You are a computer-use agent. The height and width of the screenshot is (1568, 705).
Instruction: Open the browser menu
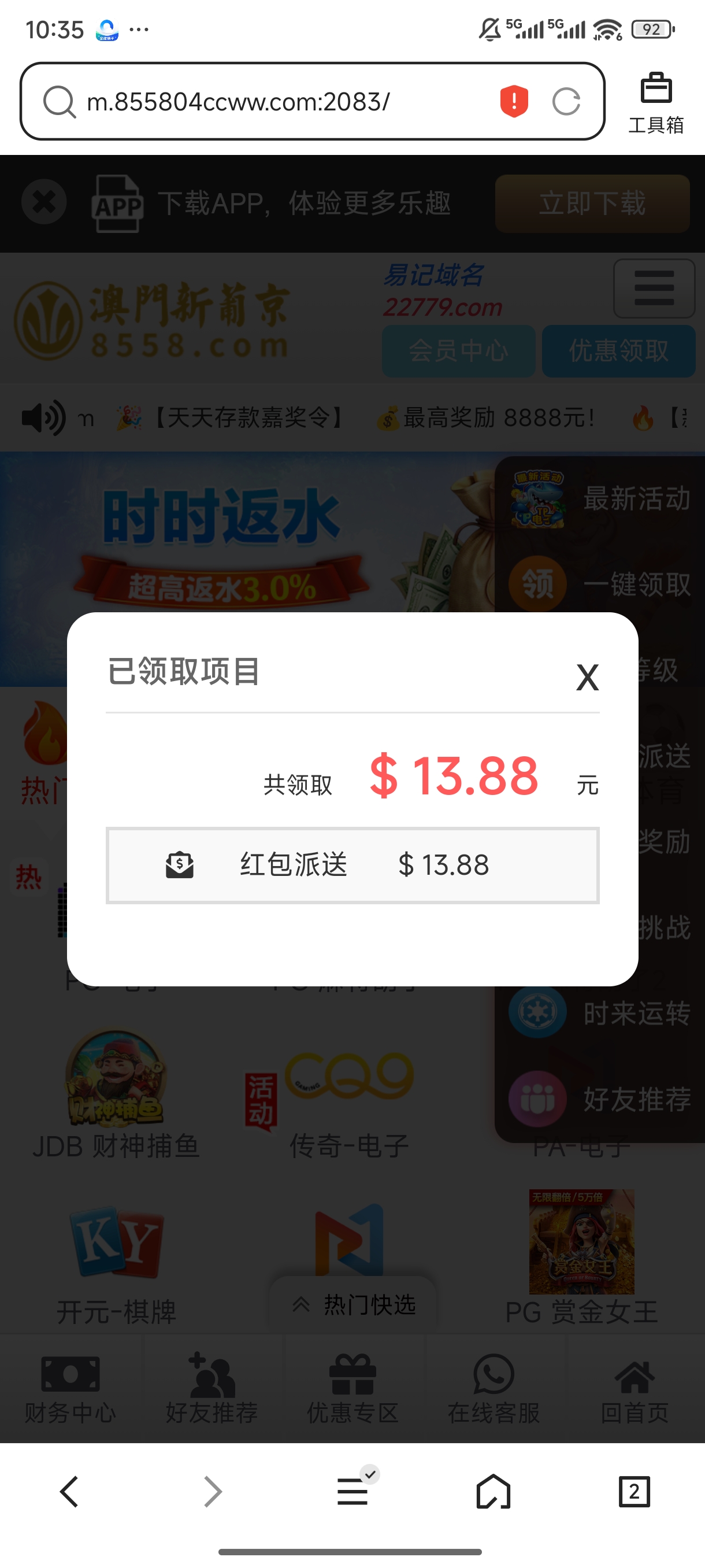353,1491
